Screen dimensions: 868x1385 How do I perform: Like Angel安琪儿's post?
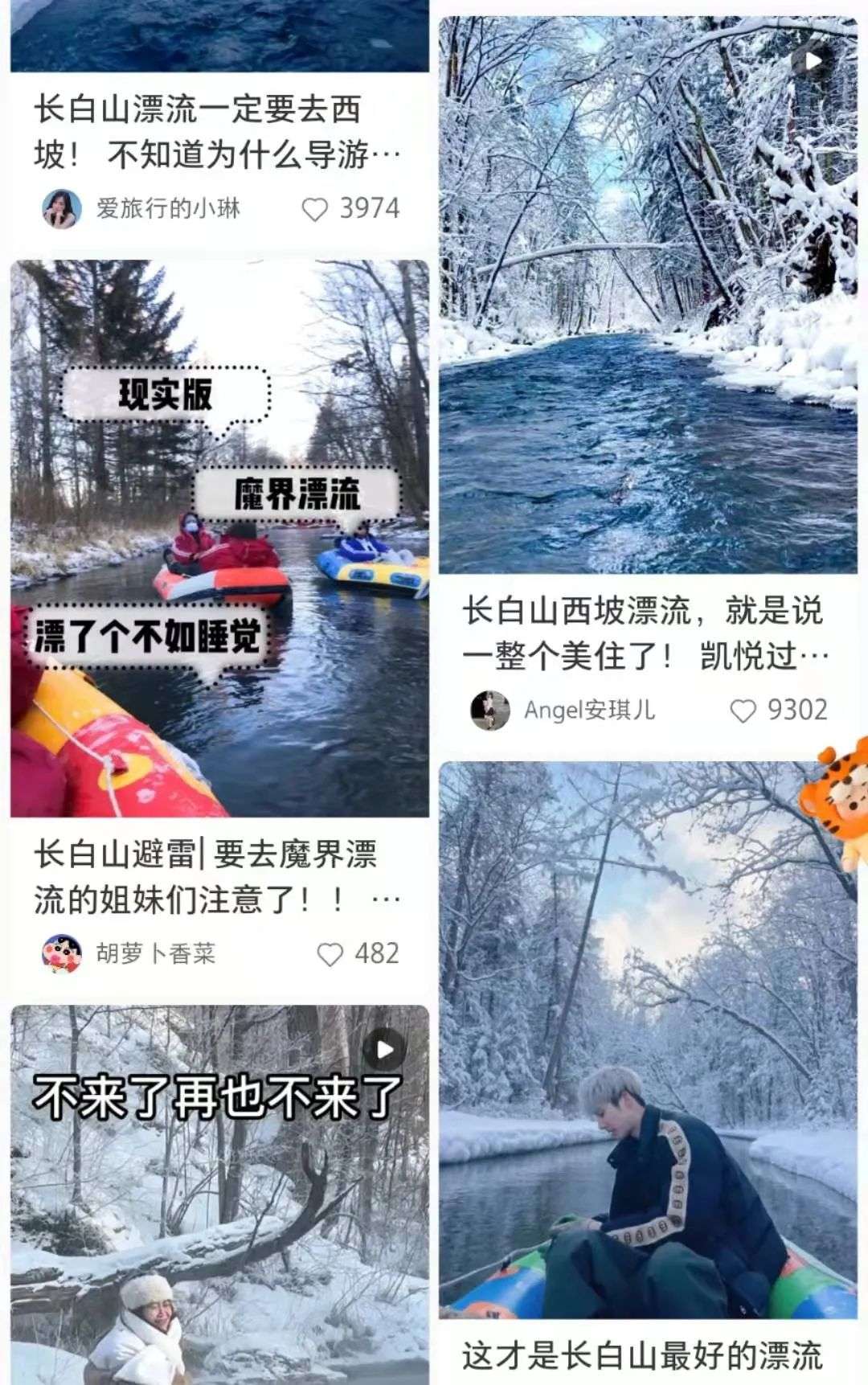[743, 711]
